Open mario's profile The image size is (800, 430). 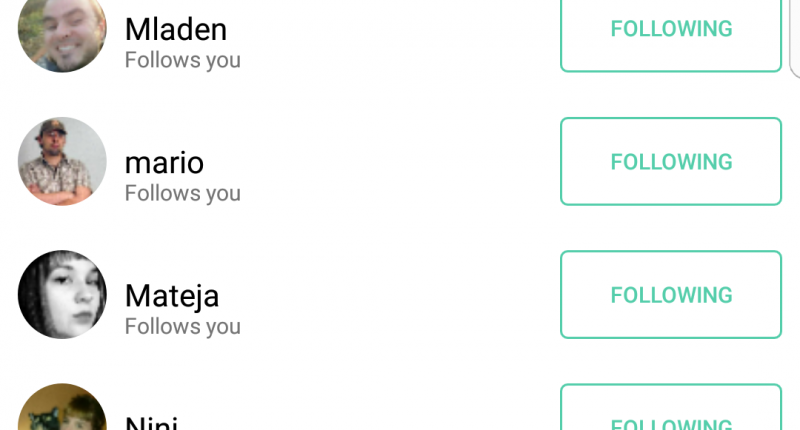[x=164, y=162]
